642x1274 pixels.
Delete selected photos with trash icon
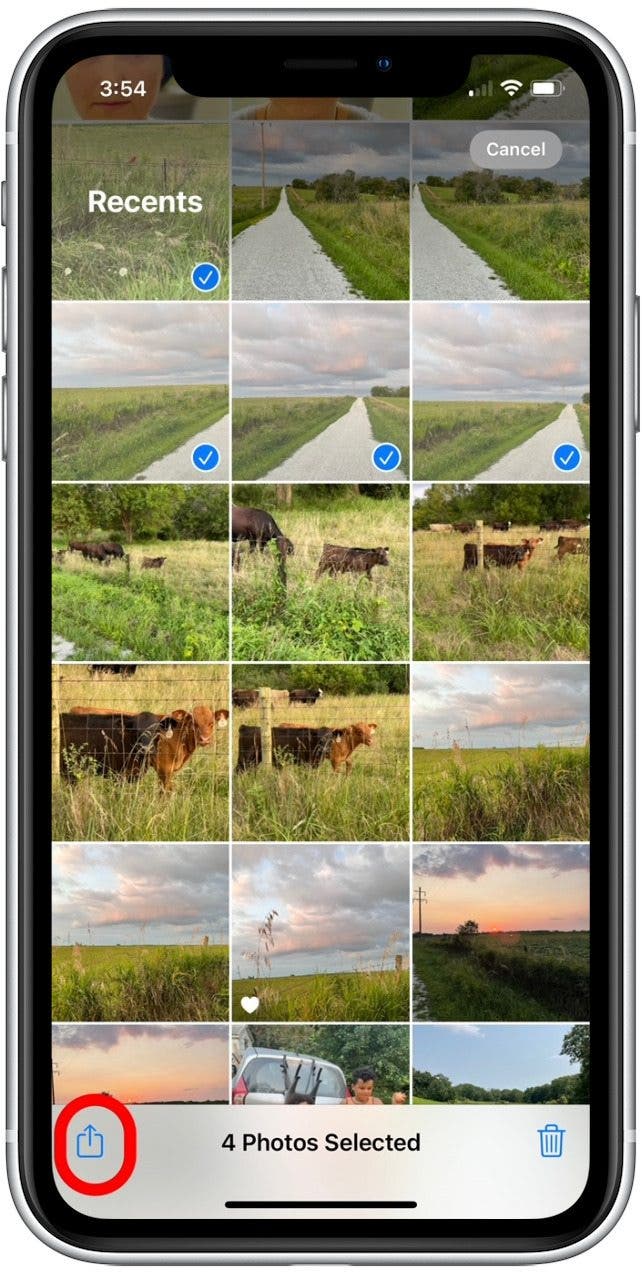(551, 1141)
